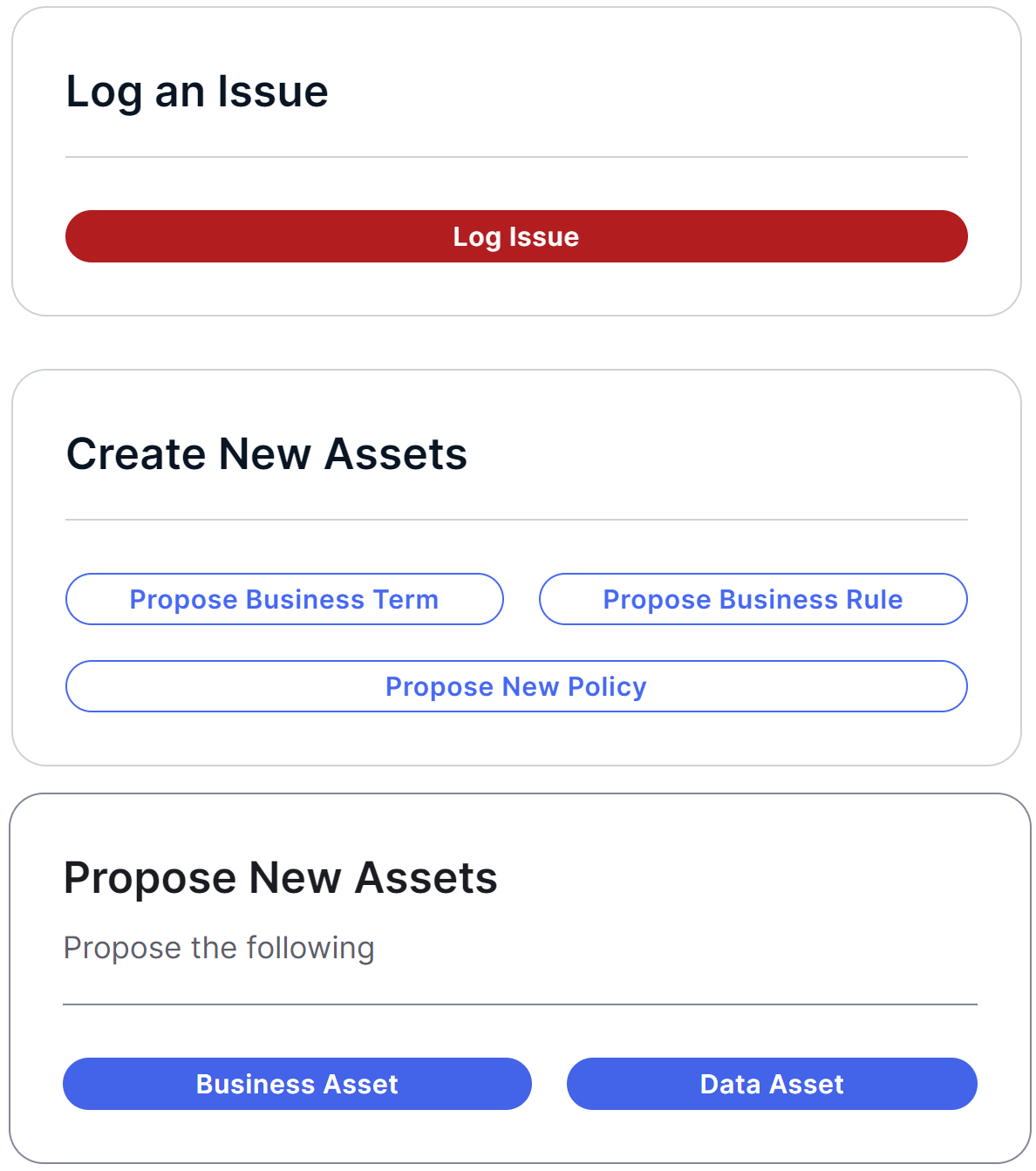This screenshot has width=1036, height=1171.
Task: Start proposing a new business term
Action: 284,599
